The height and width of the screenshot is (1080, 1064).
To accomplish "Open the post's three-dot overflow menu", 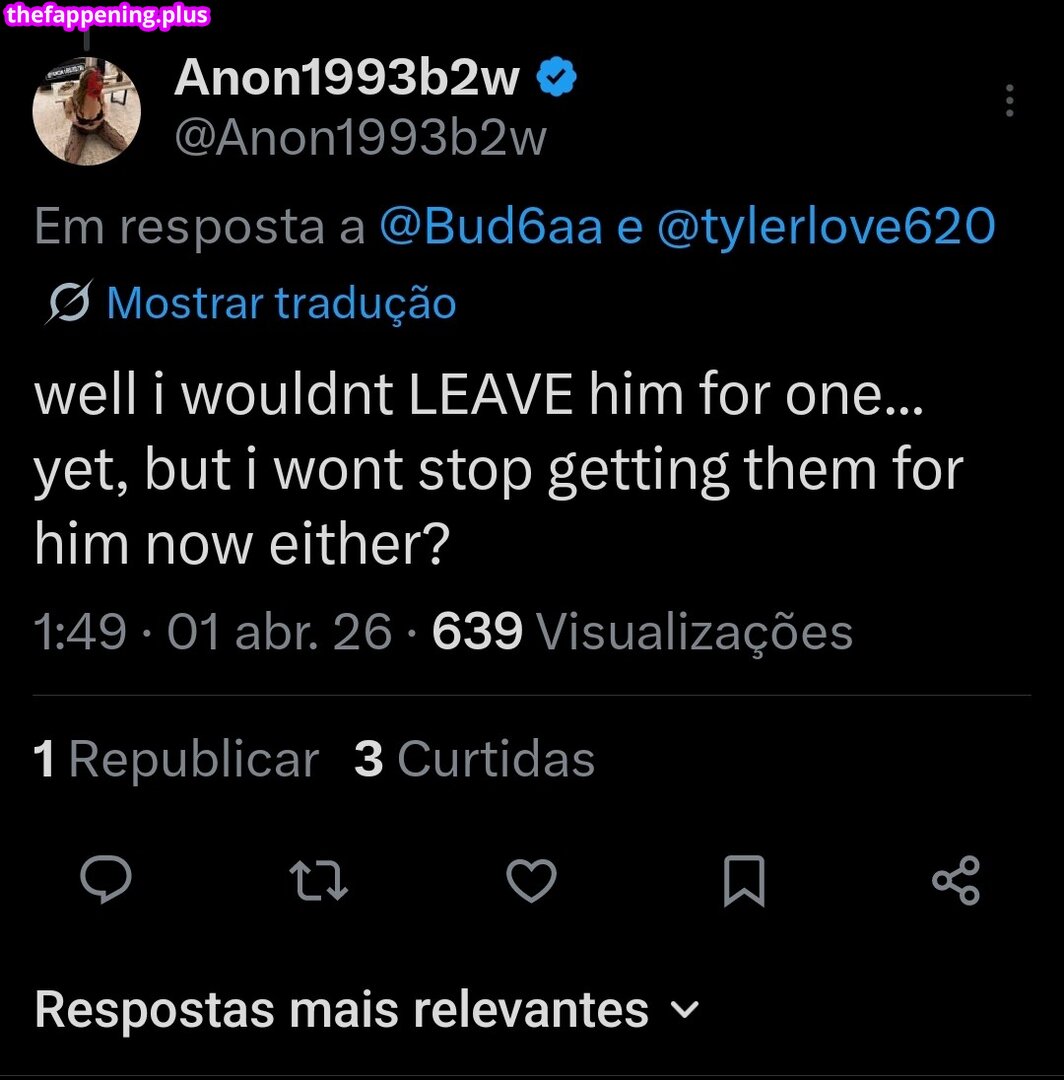I will tap(1009, 101).
